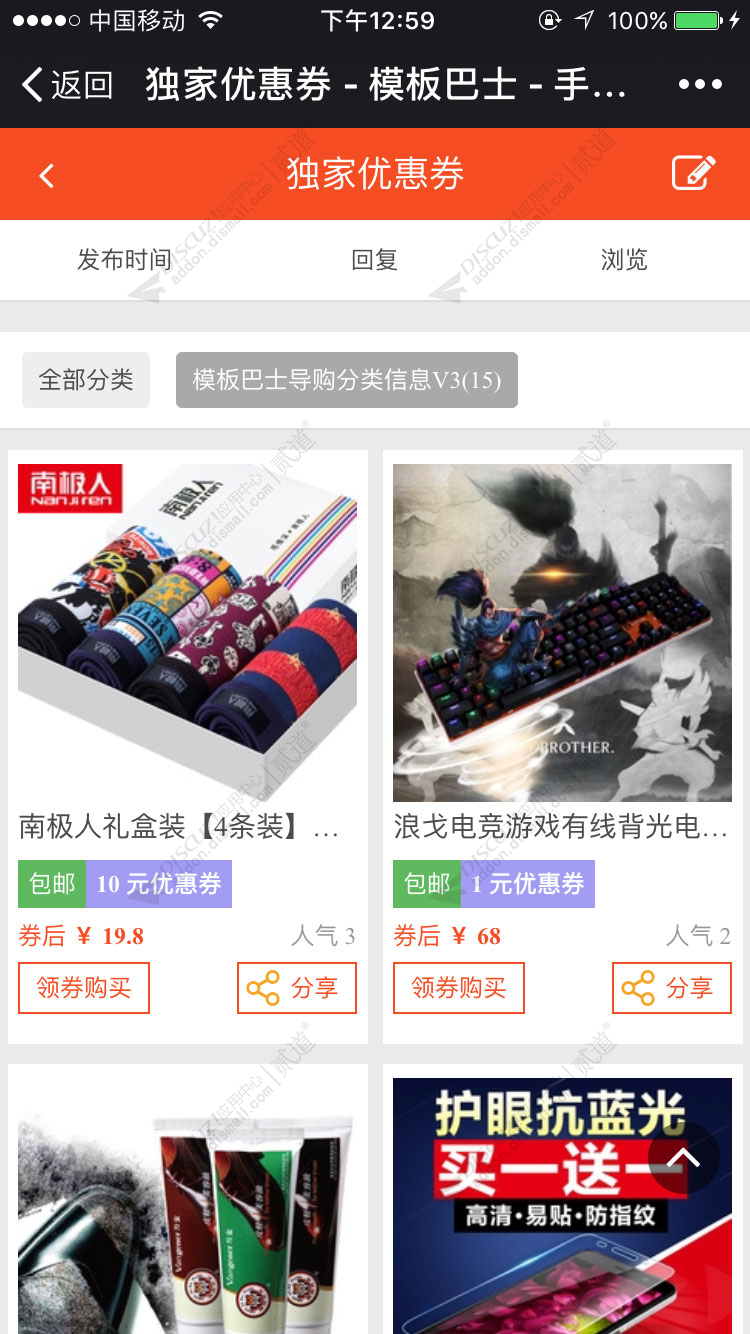750x1334 pixels.
Task: Open the product card showing three tubes
Action: pyautogui.click(x=187, y=1210)
